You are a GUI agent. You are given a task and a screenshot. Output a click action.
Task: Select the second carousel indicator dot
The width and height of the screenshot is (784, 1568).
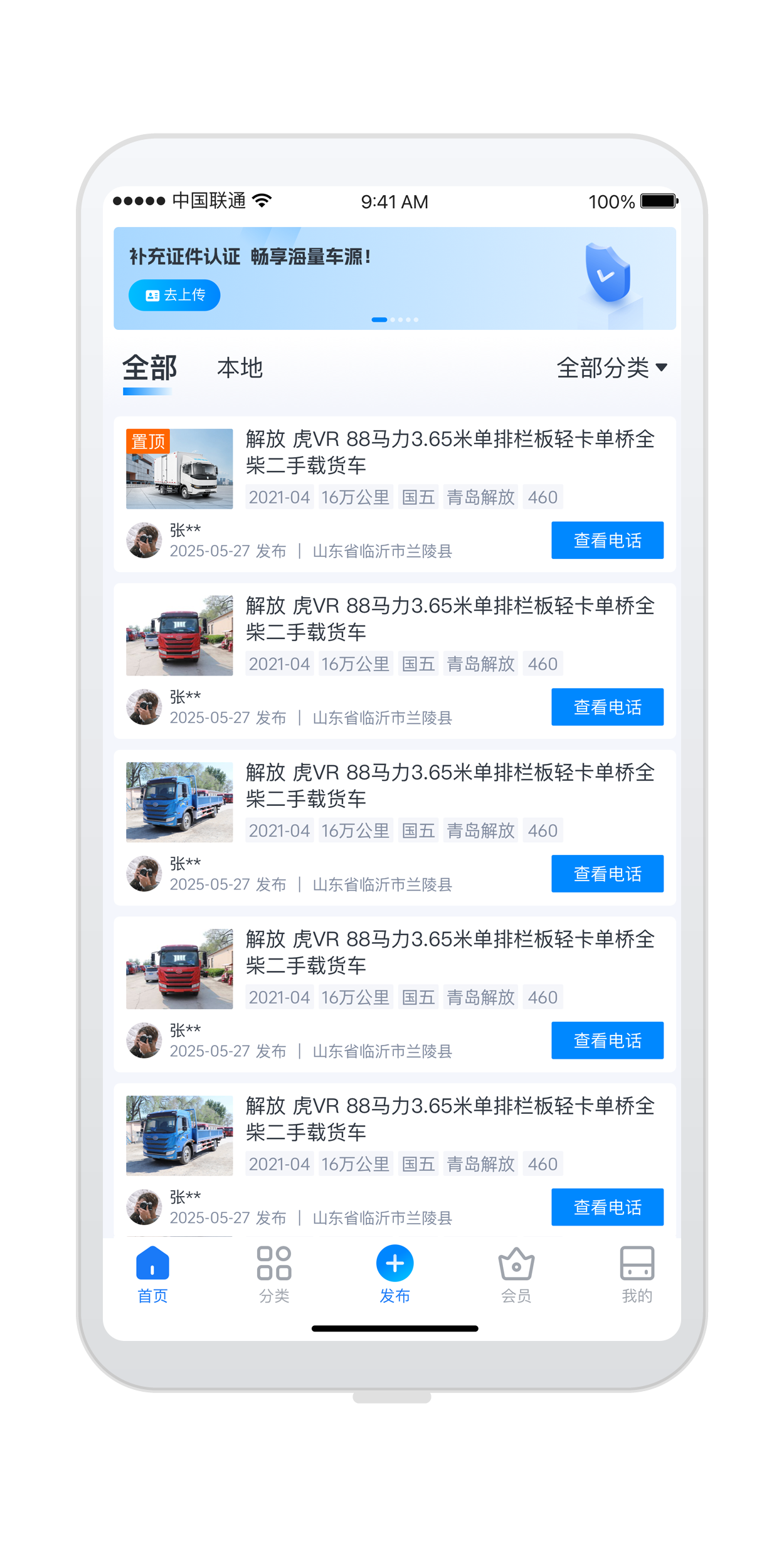pyautogui.click(x=393, y=320)
